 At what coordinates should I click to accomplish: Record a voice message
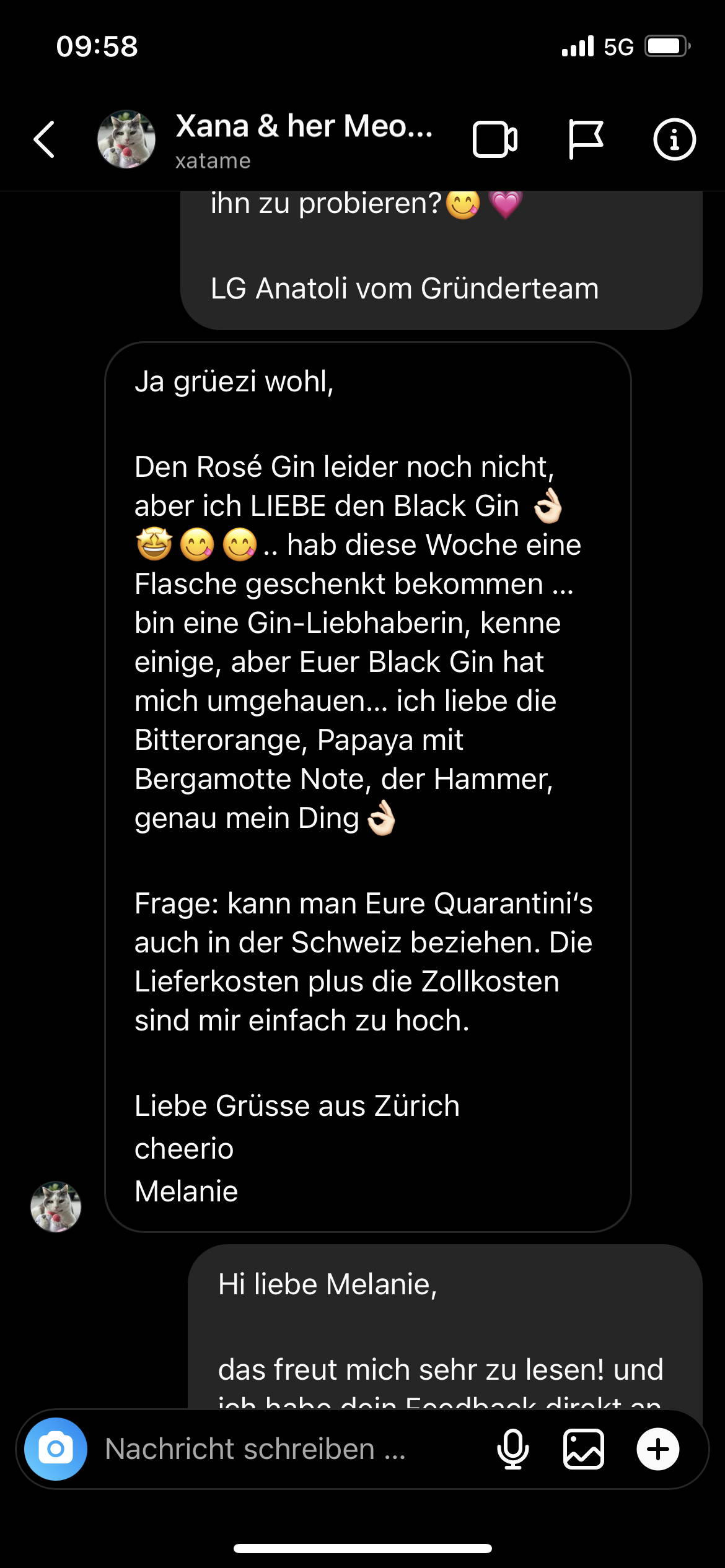513,1449
